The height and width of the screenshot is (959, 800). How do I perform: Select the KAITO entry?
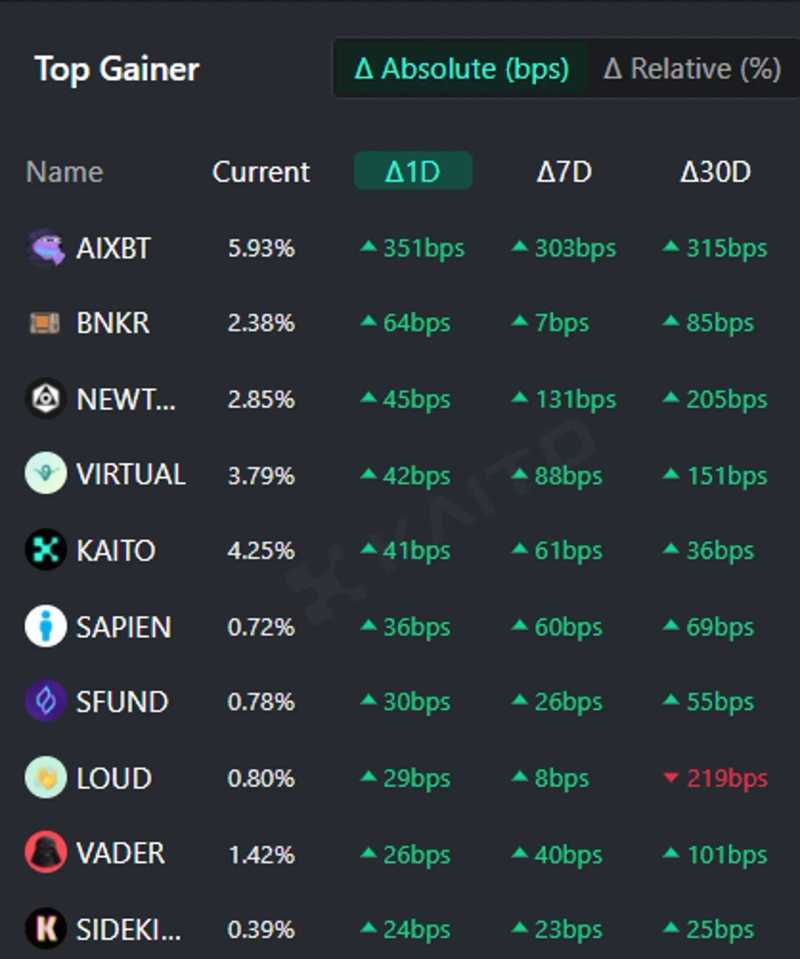[x=115, y=551]
